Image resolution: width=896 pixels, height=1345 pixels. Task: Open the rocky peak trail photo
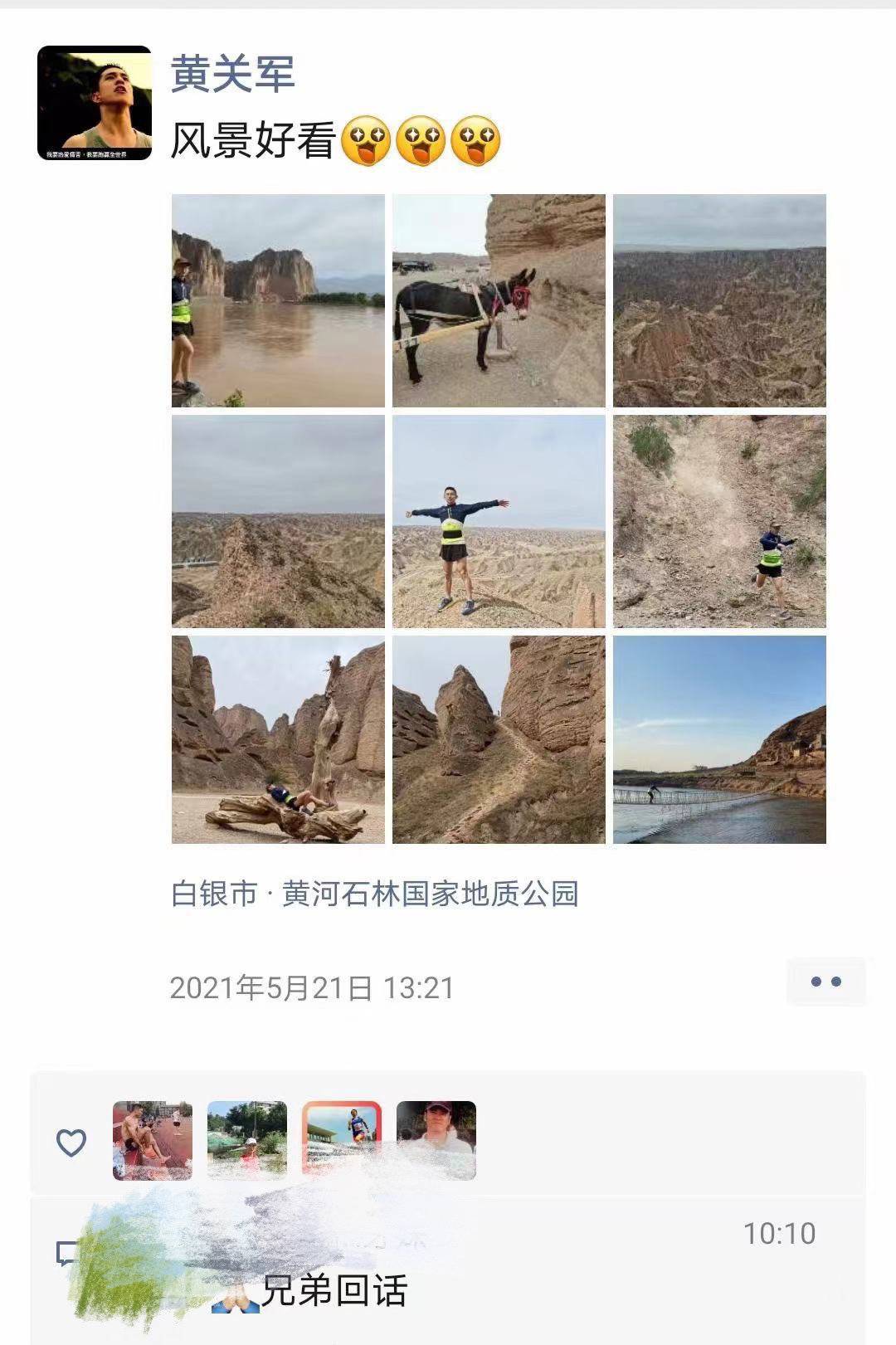[x=499, y=740]
